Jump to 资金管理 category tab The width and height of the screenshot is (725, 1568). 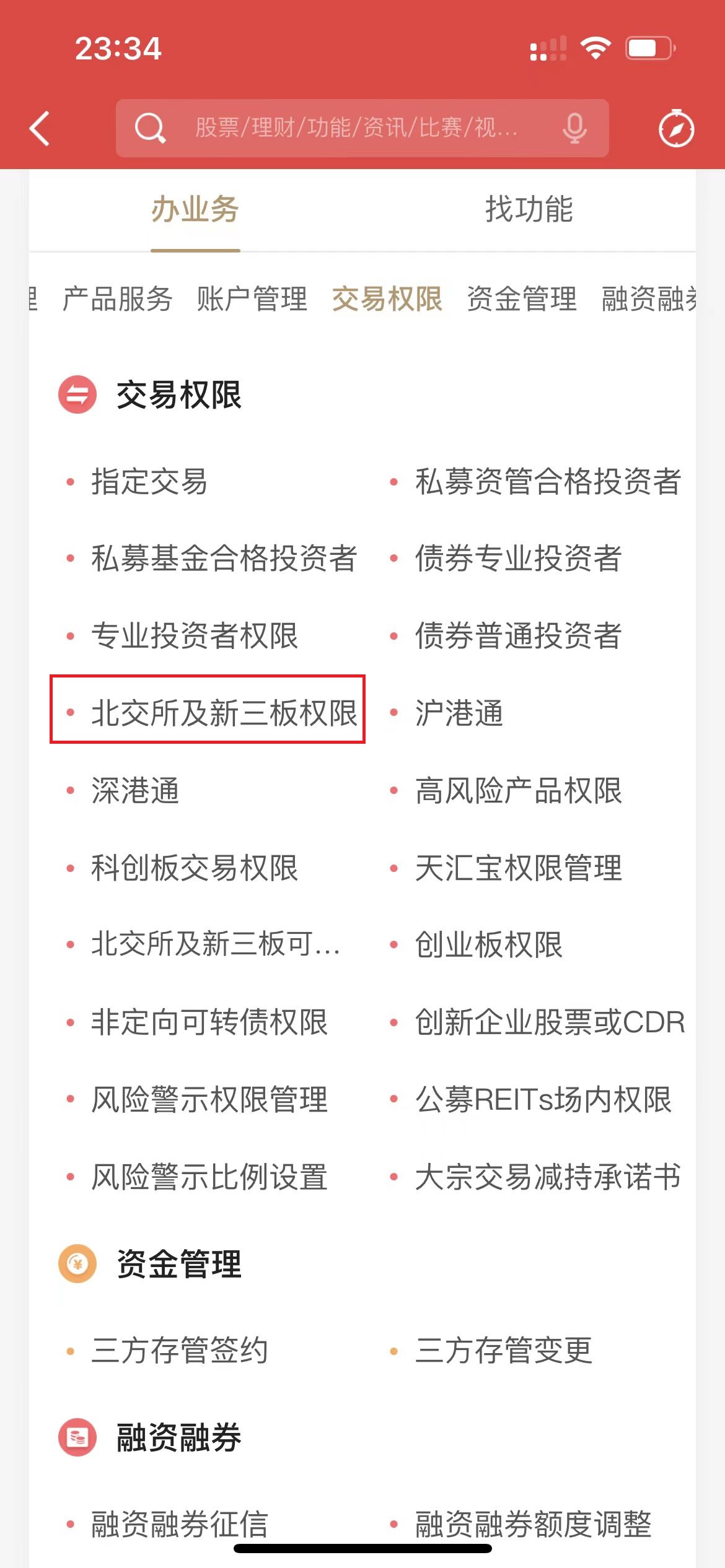(521, 299)
